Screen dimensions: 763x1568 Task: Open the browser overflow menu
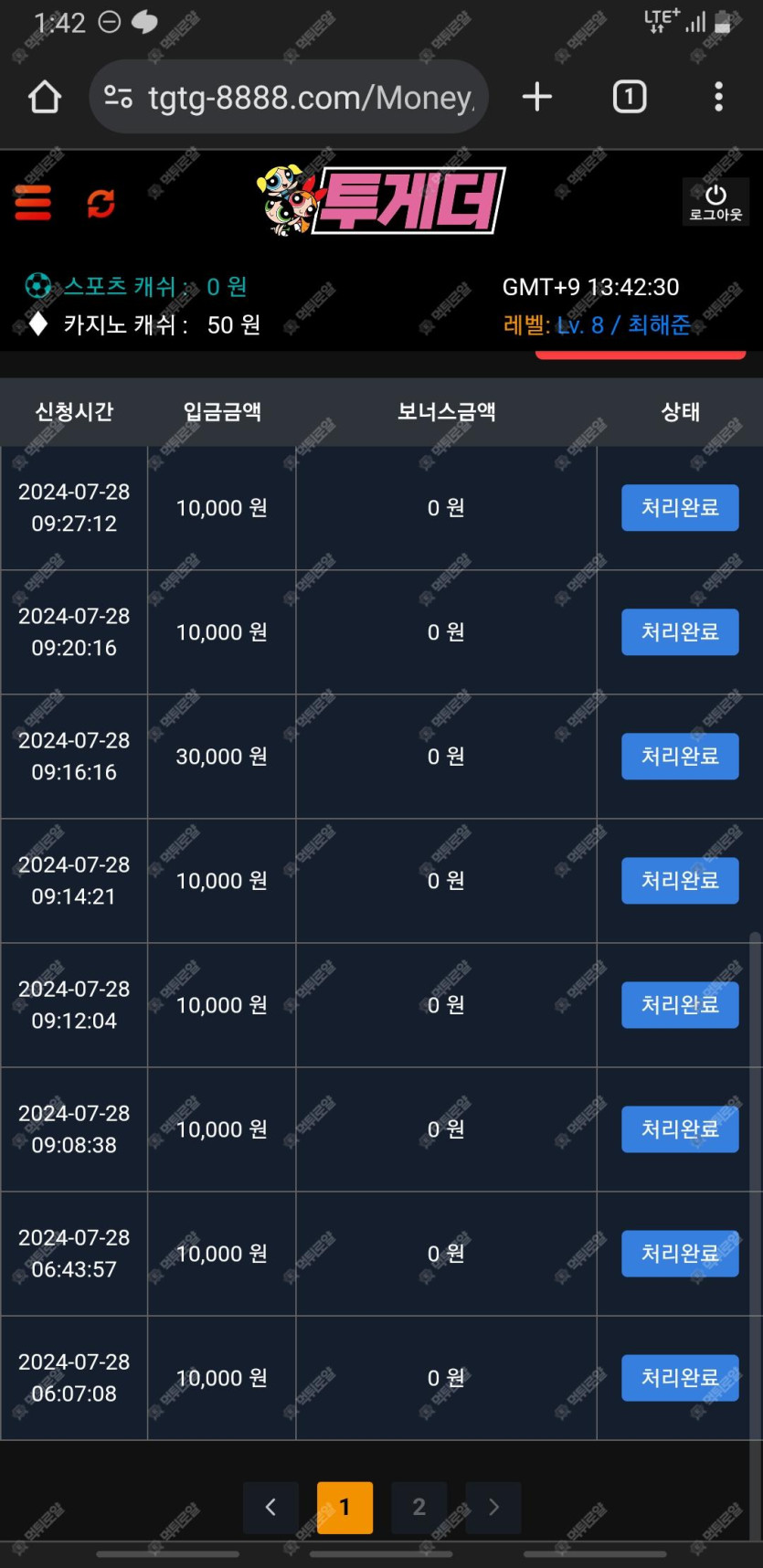(719, 97)
